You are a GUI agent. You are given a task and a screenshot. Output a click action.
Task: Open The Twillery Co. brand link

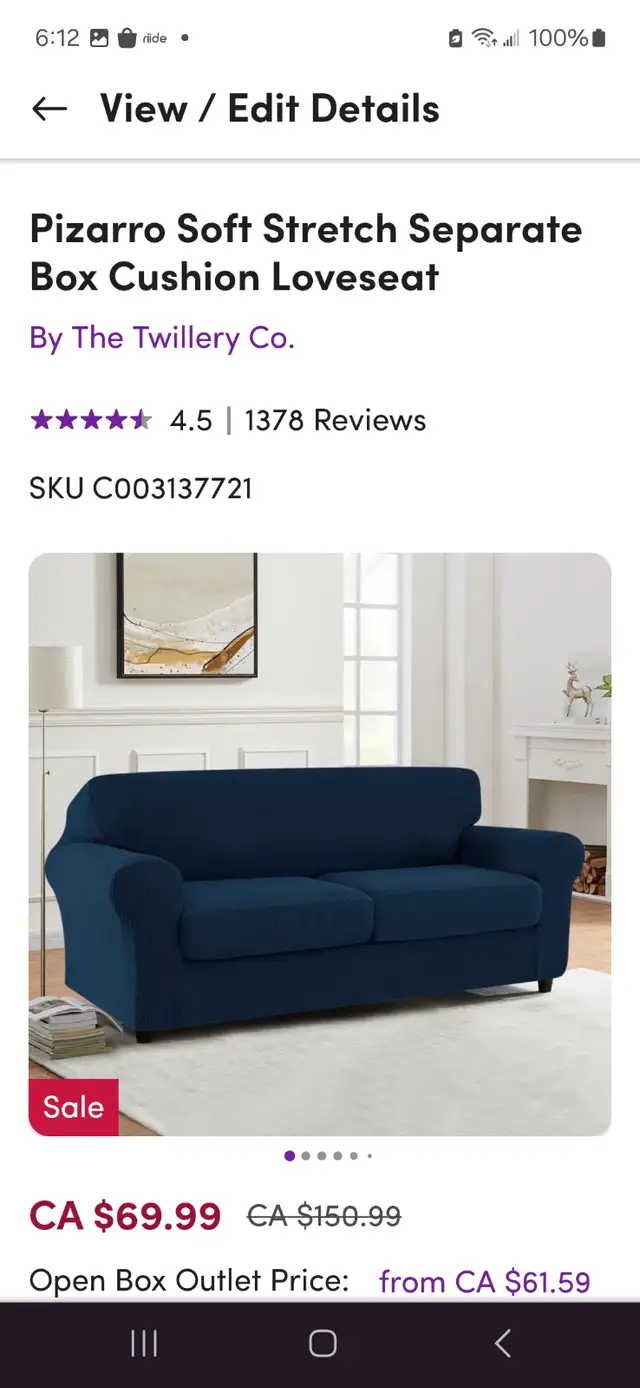[x=162, y=338]
